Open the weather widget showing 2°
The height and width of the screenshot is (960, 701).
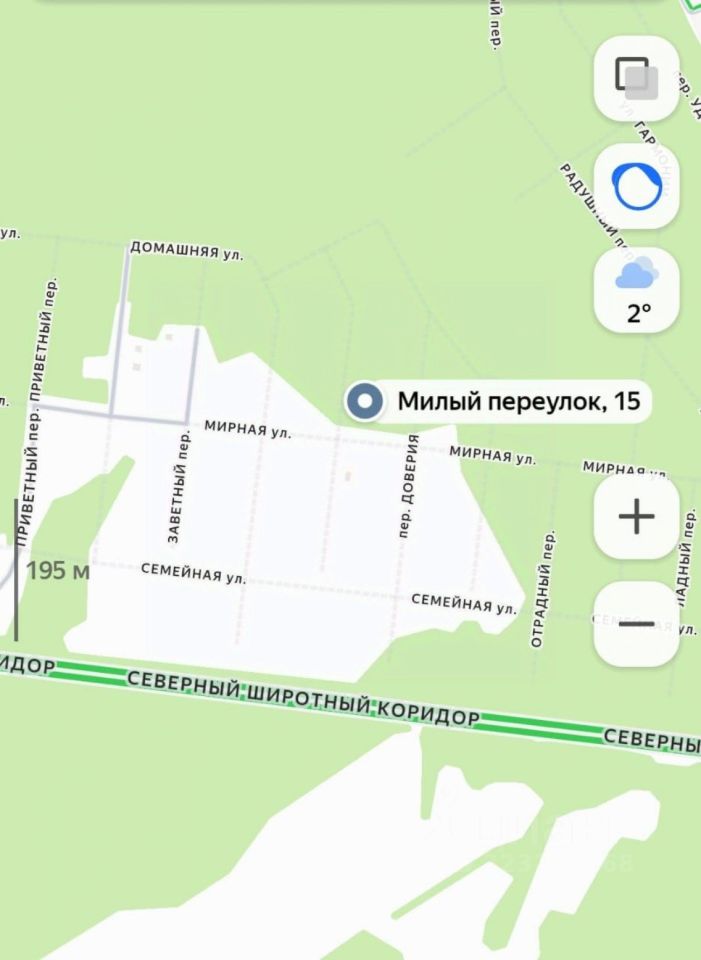tap(637, 290)
